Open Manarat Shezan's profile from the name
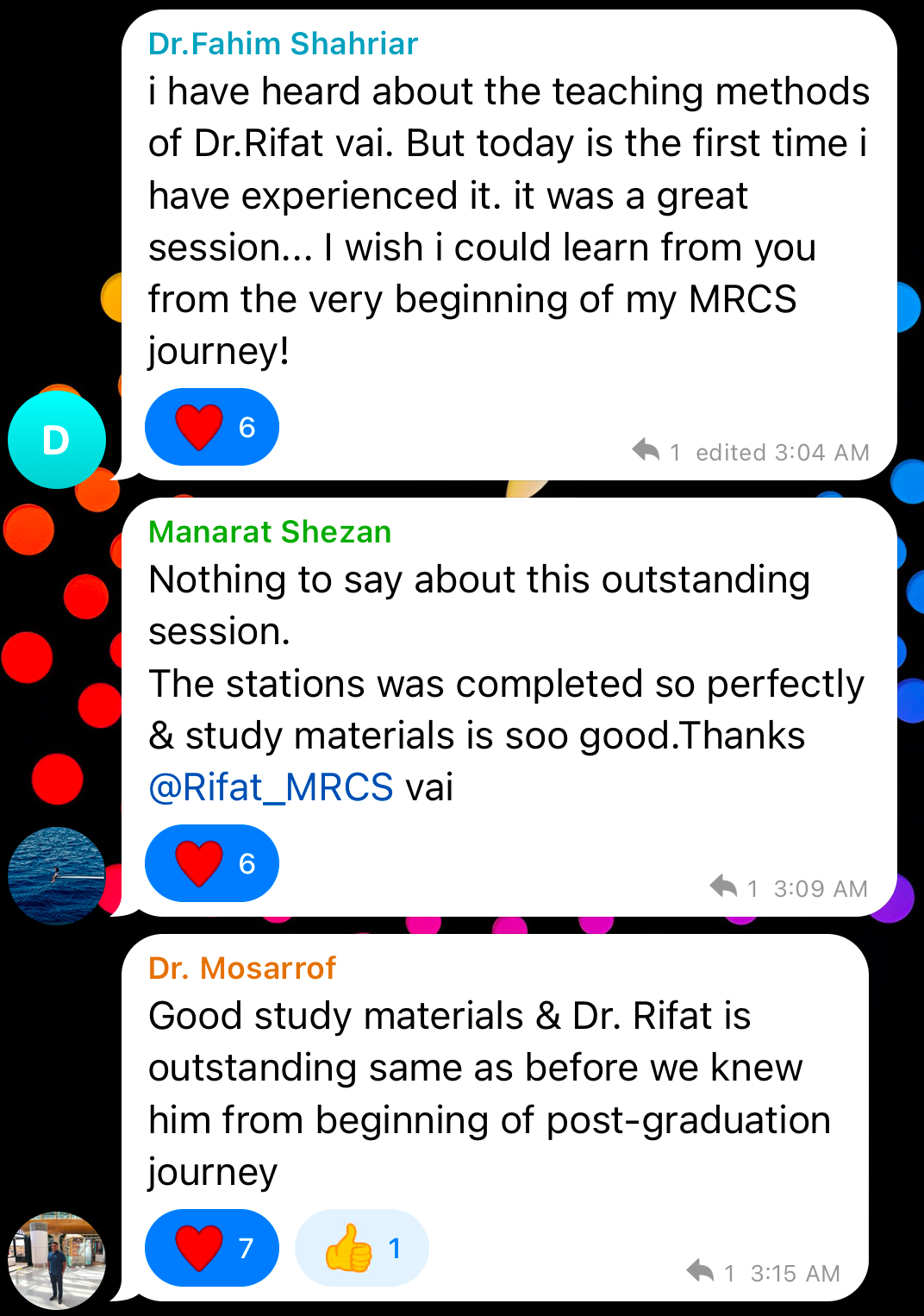The height and width of the screenshot is (1316, 924). (270, 532)
